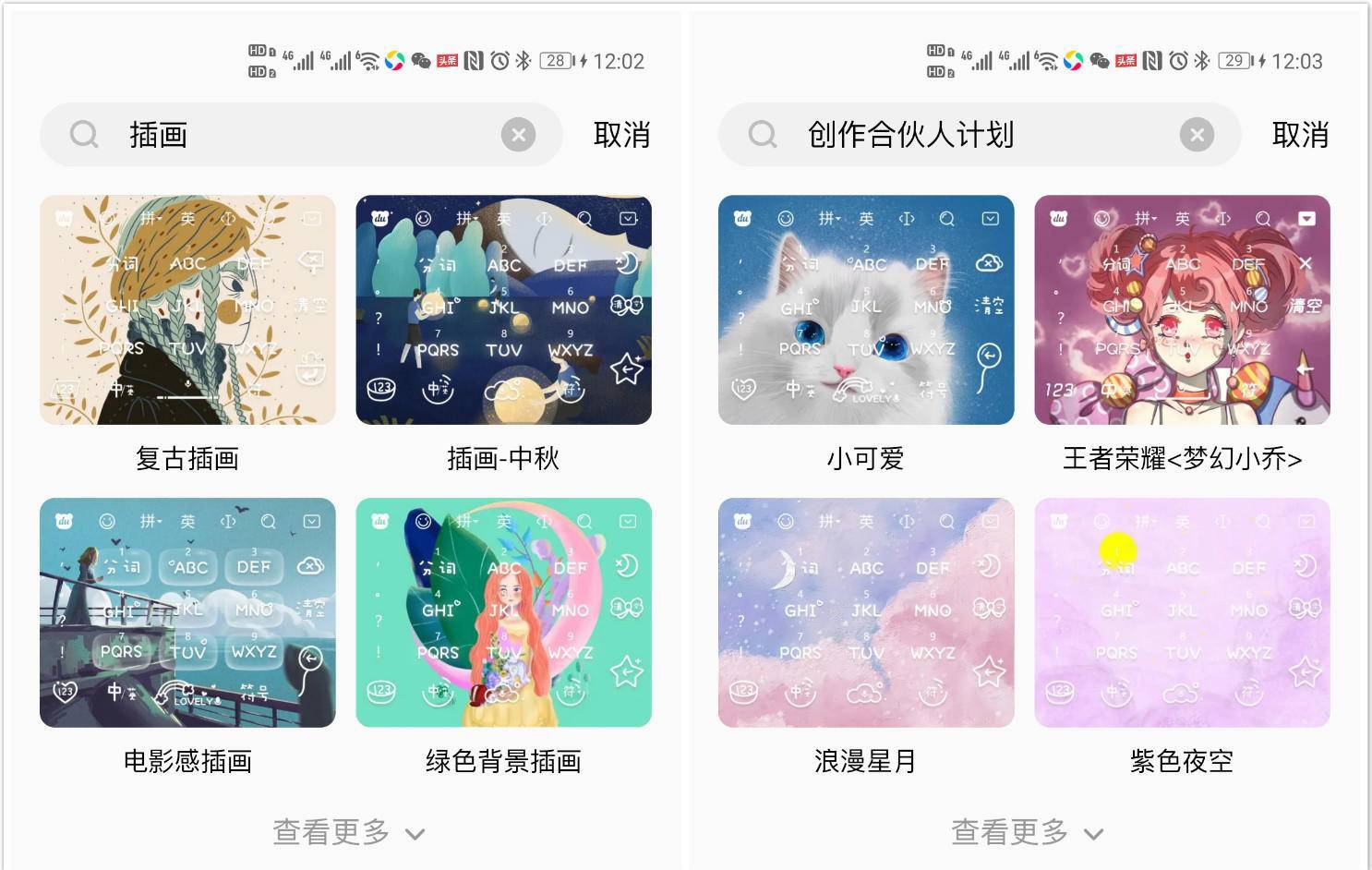
Task: Clear the 创作合伙人计划 search text
Action: [1197, 136]
